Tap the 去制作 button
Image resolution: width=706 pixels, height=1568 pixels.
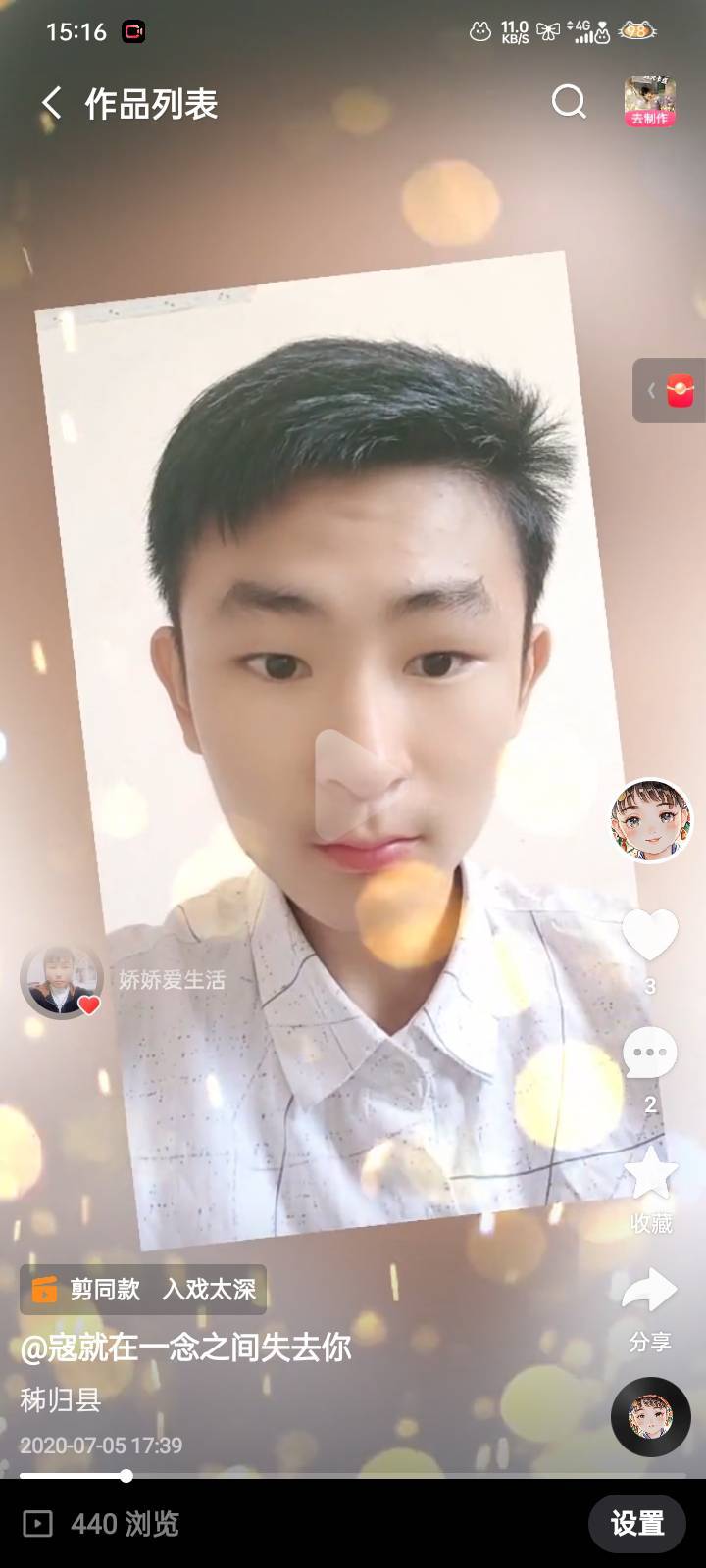(x=649, y=103)
